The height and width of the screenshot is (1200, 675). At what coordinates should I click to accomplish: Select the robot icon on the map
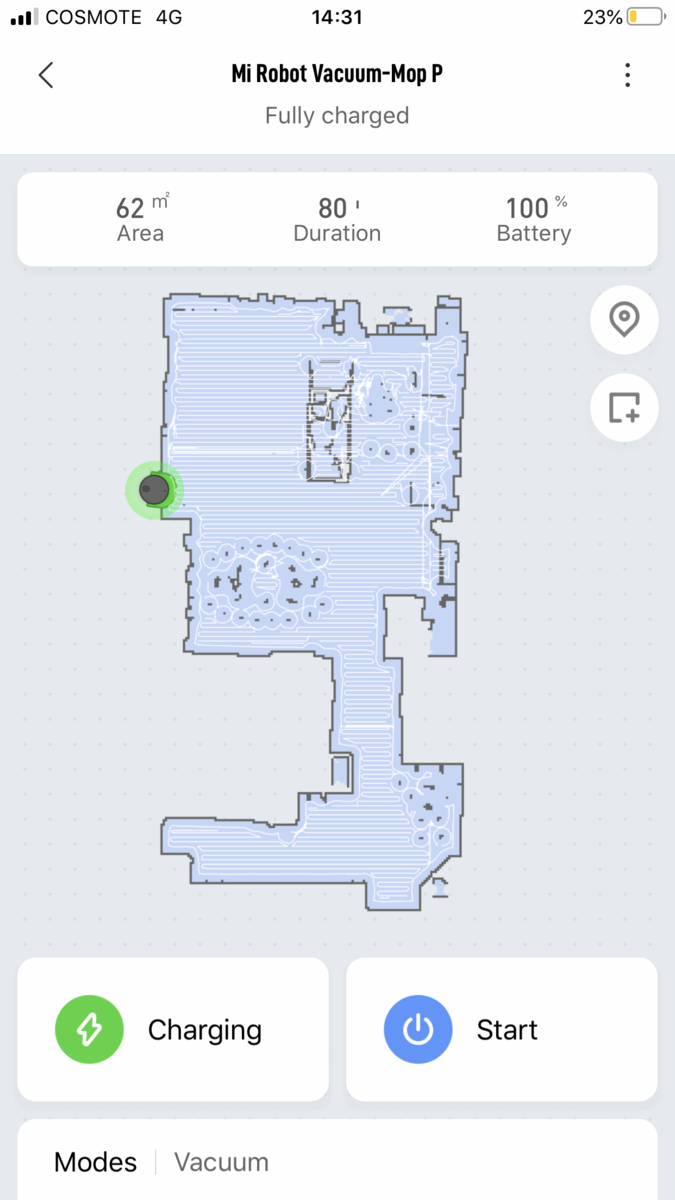pyautogui.click(x=154, y=490)
